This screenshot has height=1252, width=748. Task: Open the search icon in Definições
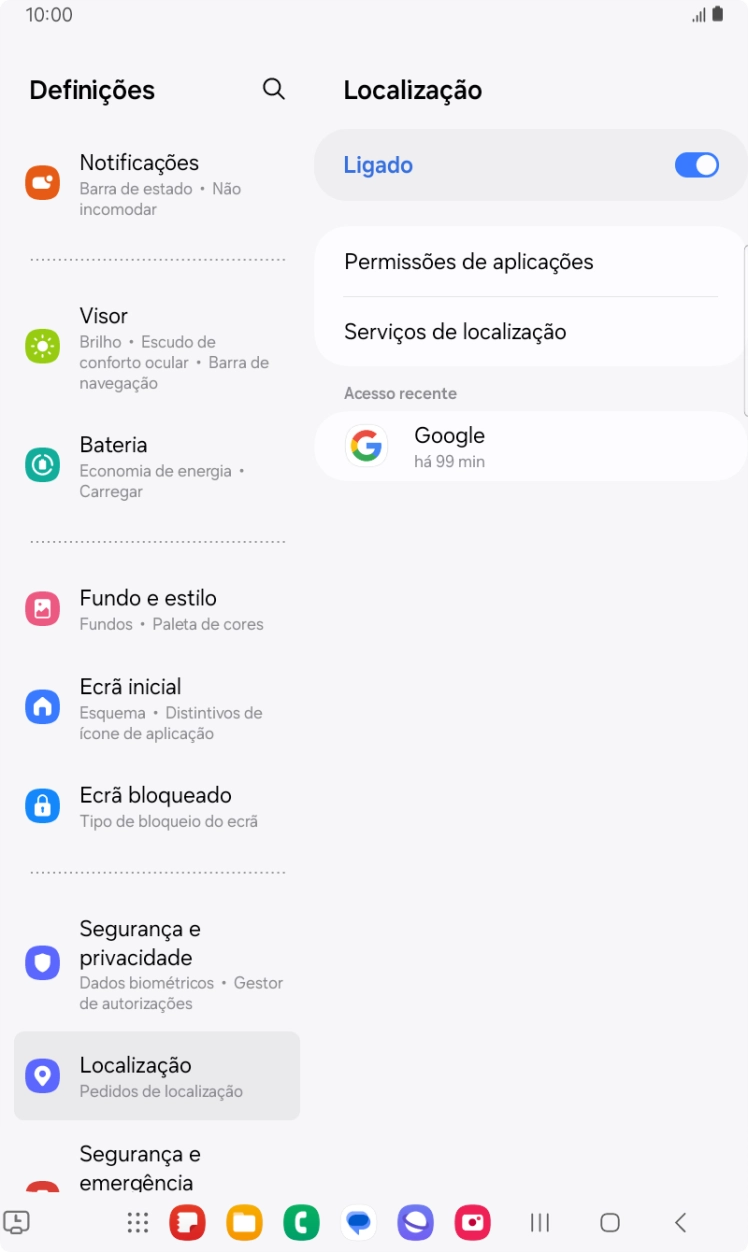tap(273, 89)
